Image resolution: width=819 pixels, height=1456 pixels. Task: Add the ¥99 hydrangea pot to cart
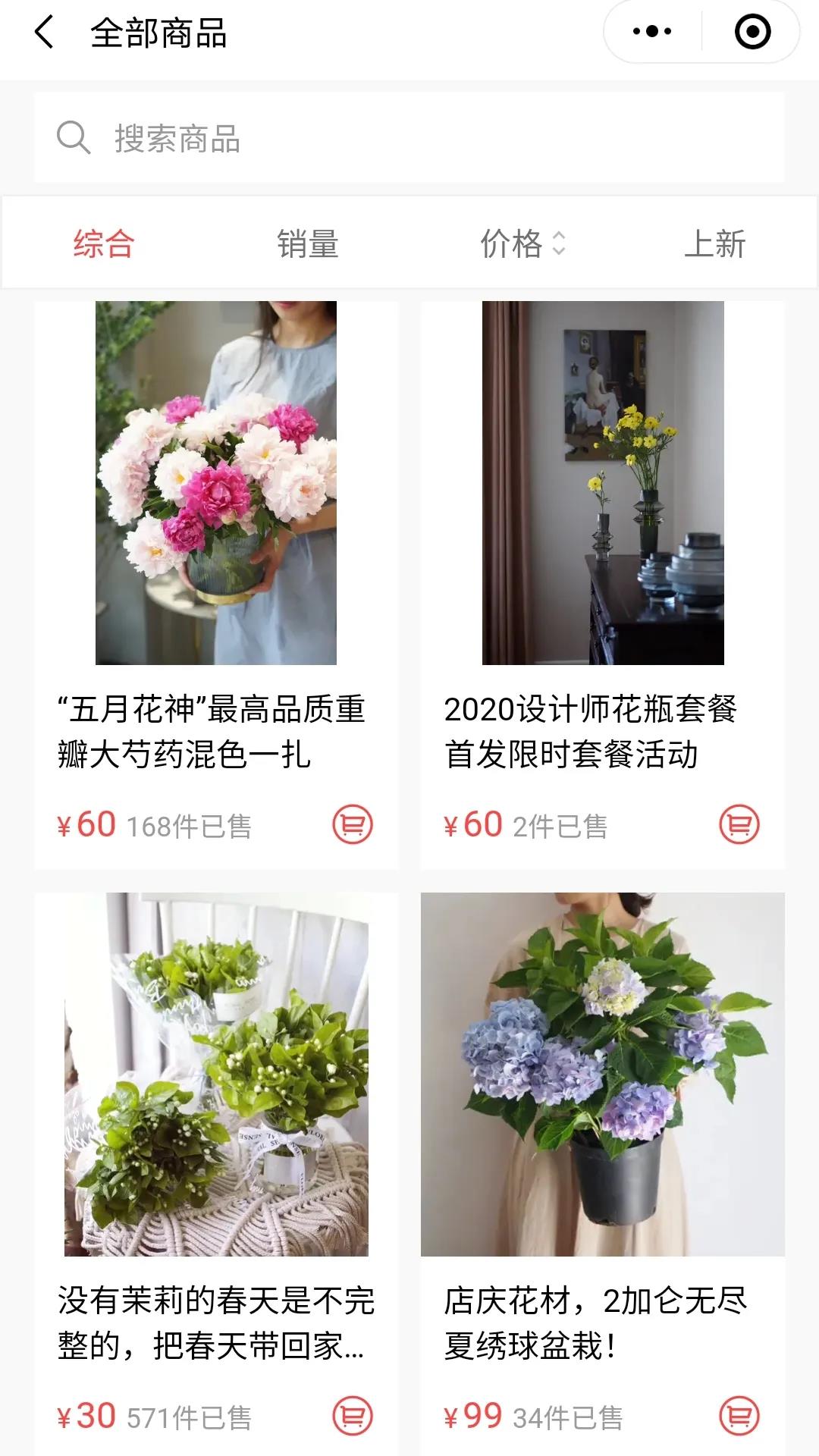(x=739, y=1416)
